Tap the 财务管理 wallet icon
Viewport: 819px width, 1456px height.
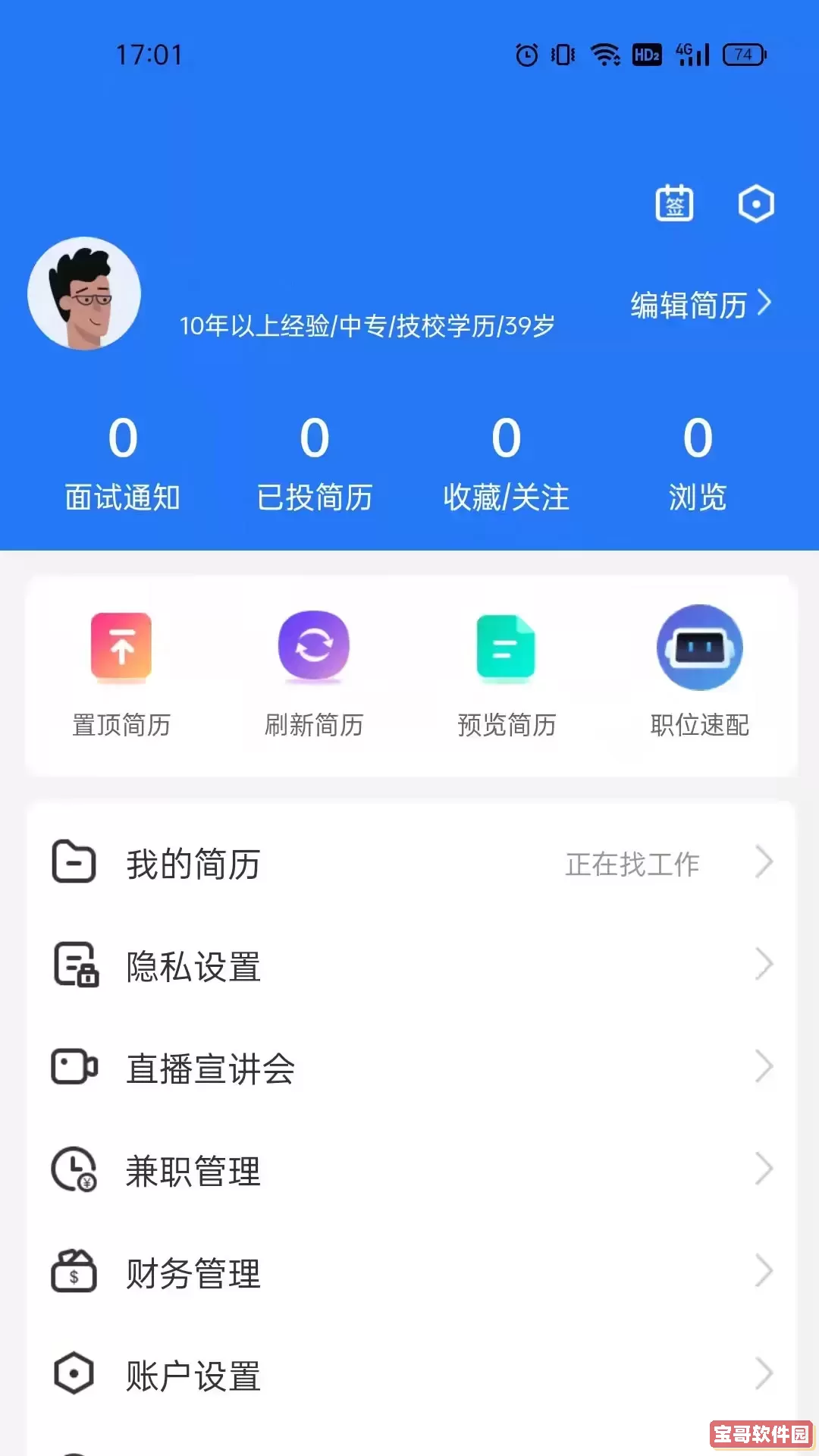(x=74, y=1272)
